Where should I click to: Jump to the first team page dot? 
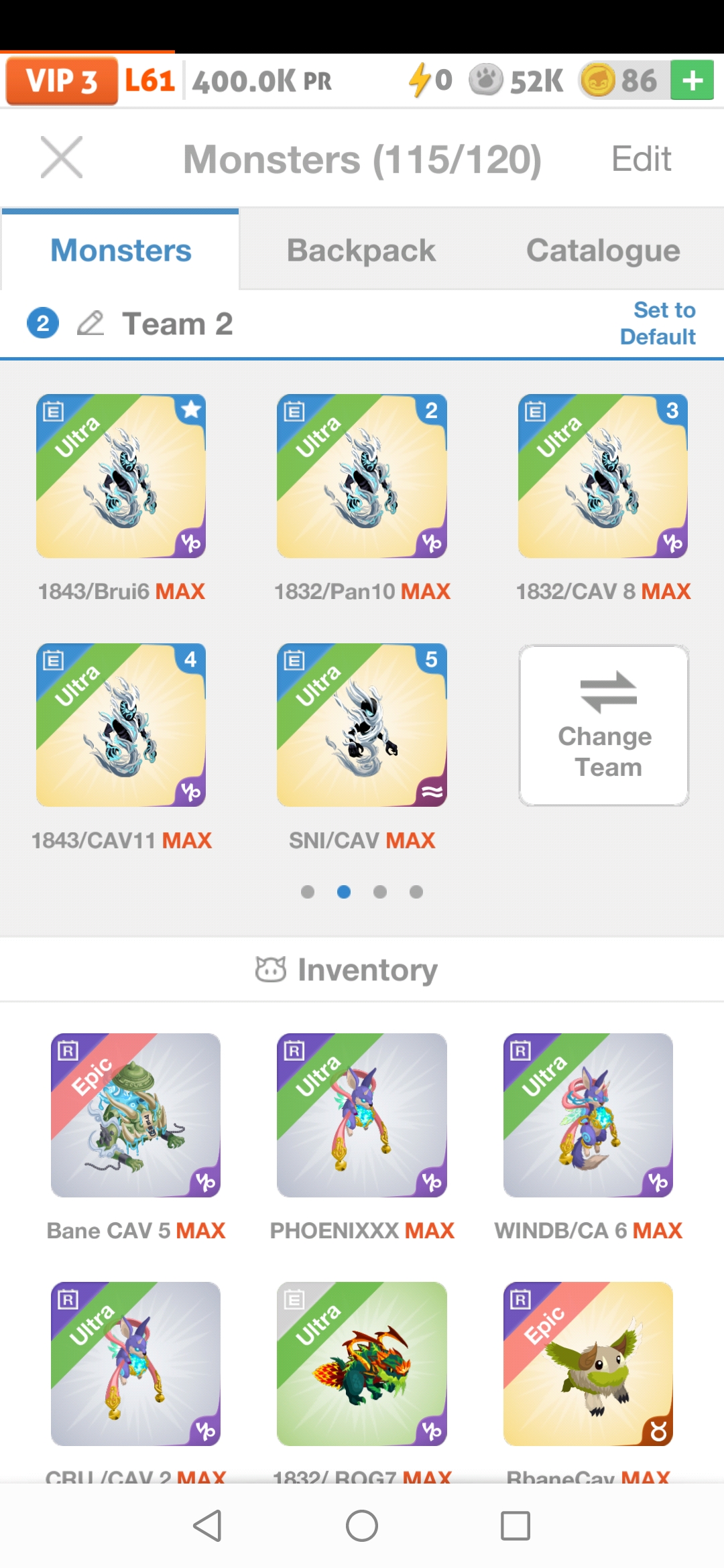(x=308, y=892)
